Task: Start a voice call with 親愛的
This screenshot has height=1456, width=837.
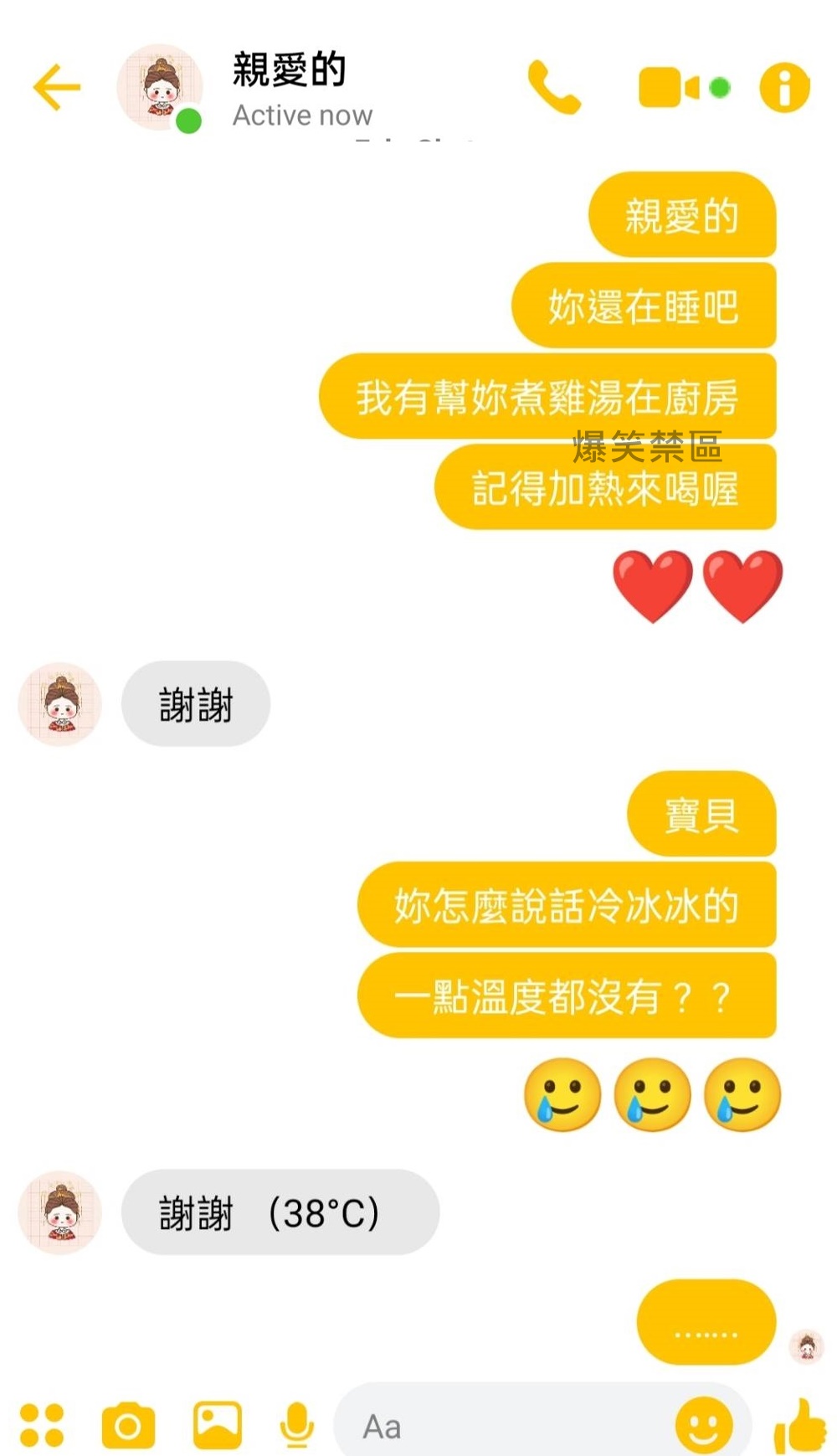Action: (553, 87)
